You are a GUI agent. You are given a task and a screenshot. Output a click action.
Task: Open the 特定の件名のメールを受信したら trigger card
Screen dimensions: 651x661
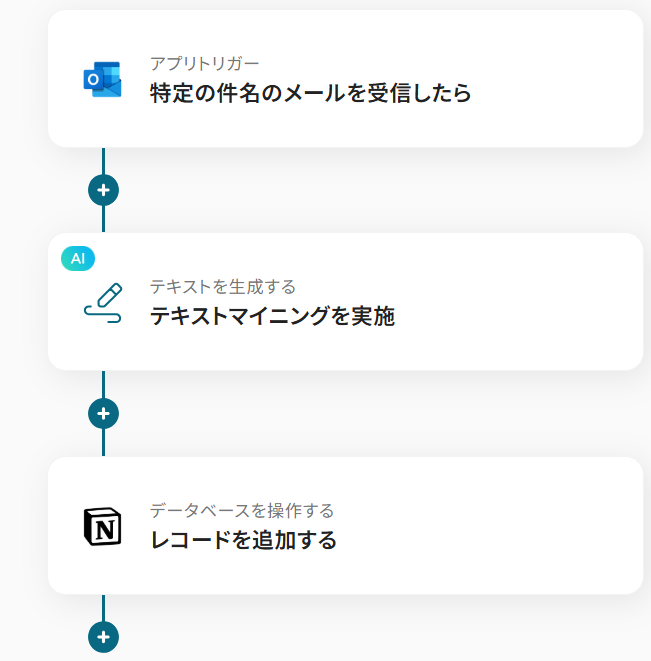point(345,80)
